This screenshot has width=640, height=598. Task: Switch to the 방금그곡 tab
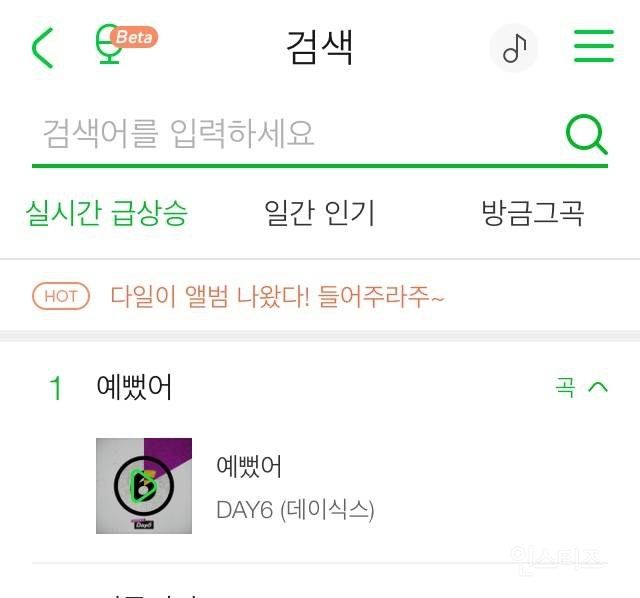[x=532, y=213]
